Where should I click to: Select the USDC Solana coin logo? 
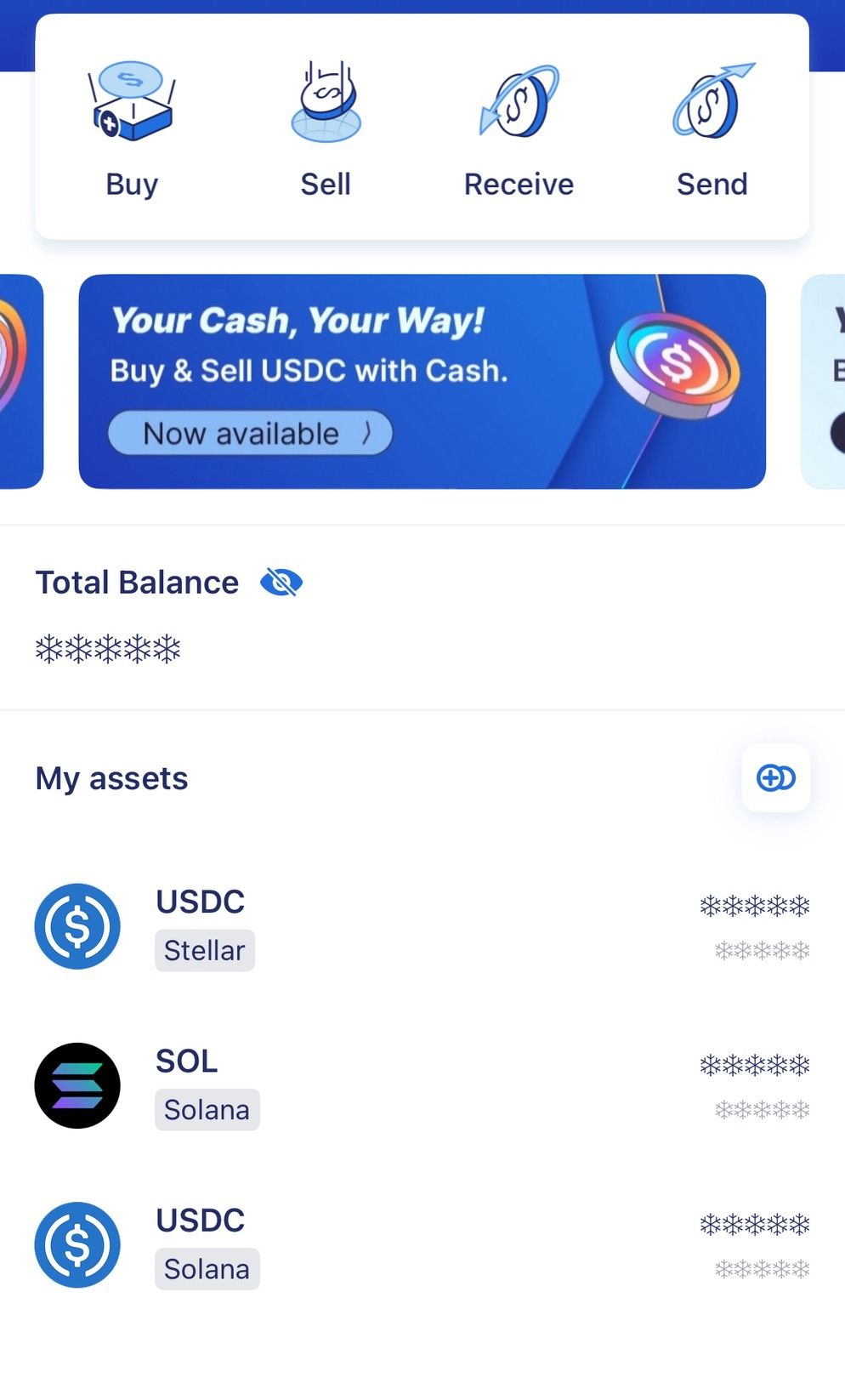tap(77, 1244)
